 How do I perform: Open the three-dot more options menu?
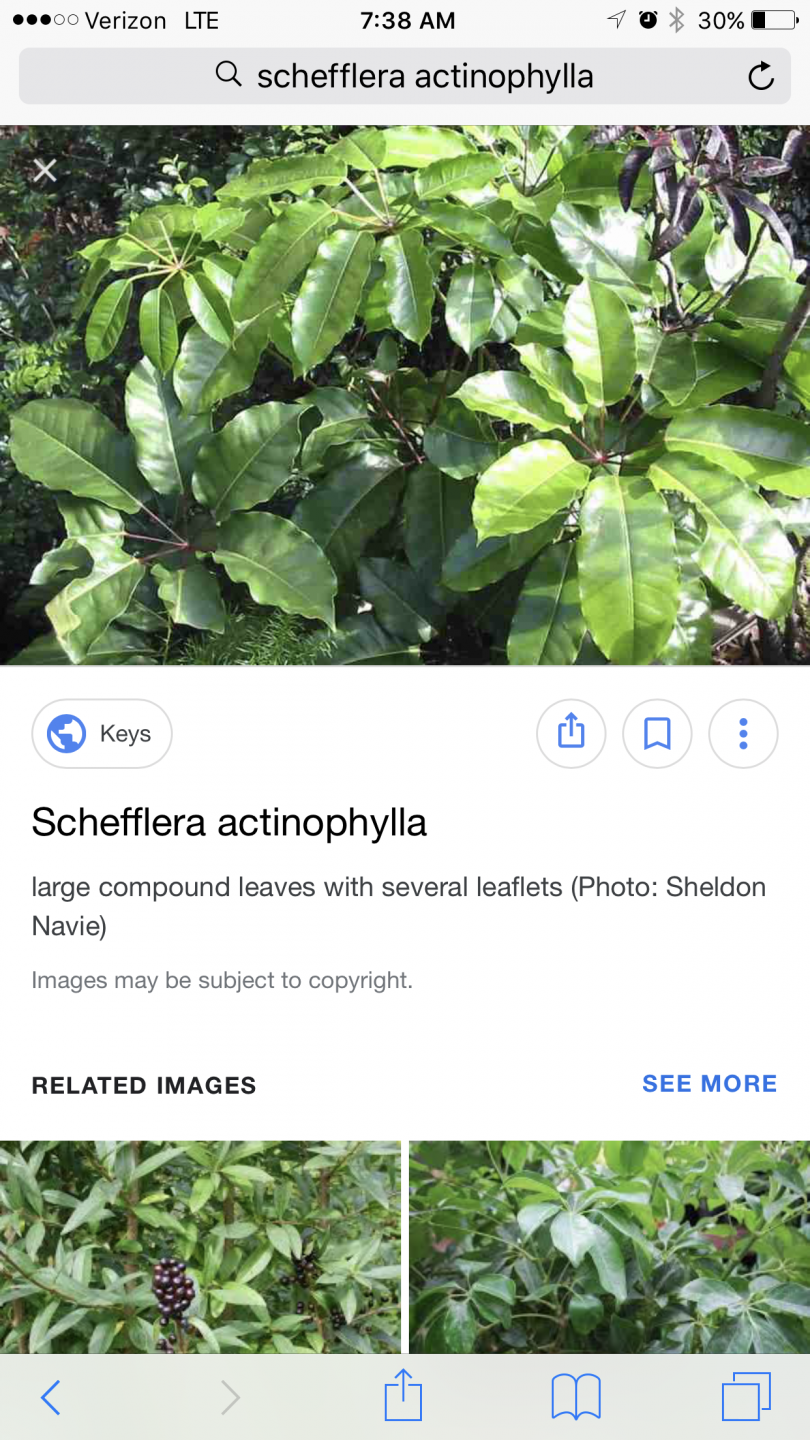click(743, 733)
